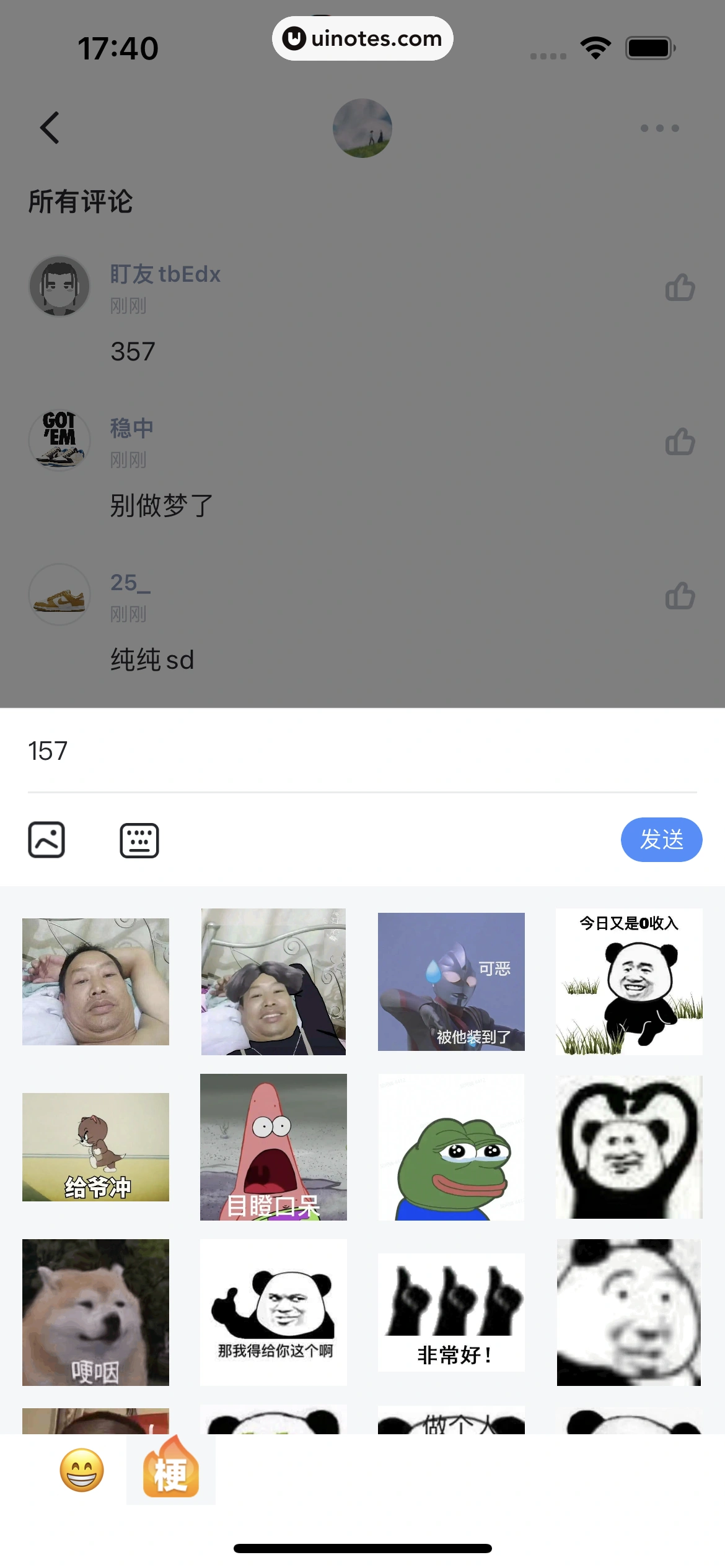Open the 梗 meme sticker tab
Screen dimensions: 725x1568
[171, 1470]
